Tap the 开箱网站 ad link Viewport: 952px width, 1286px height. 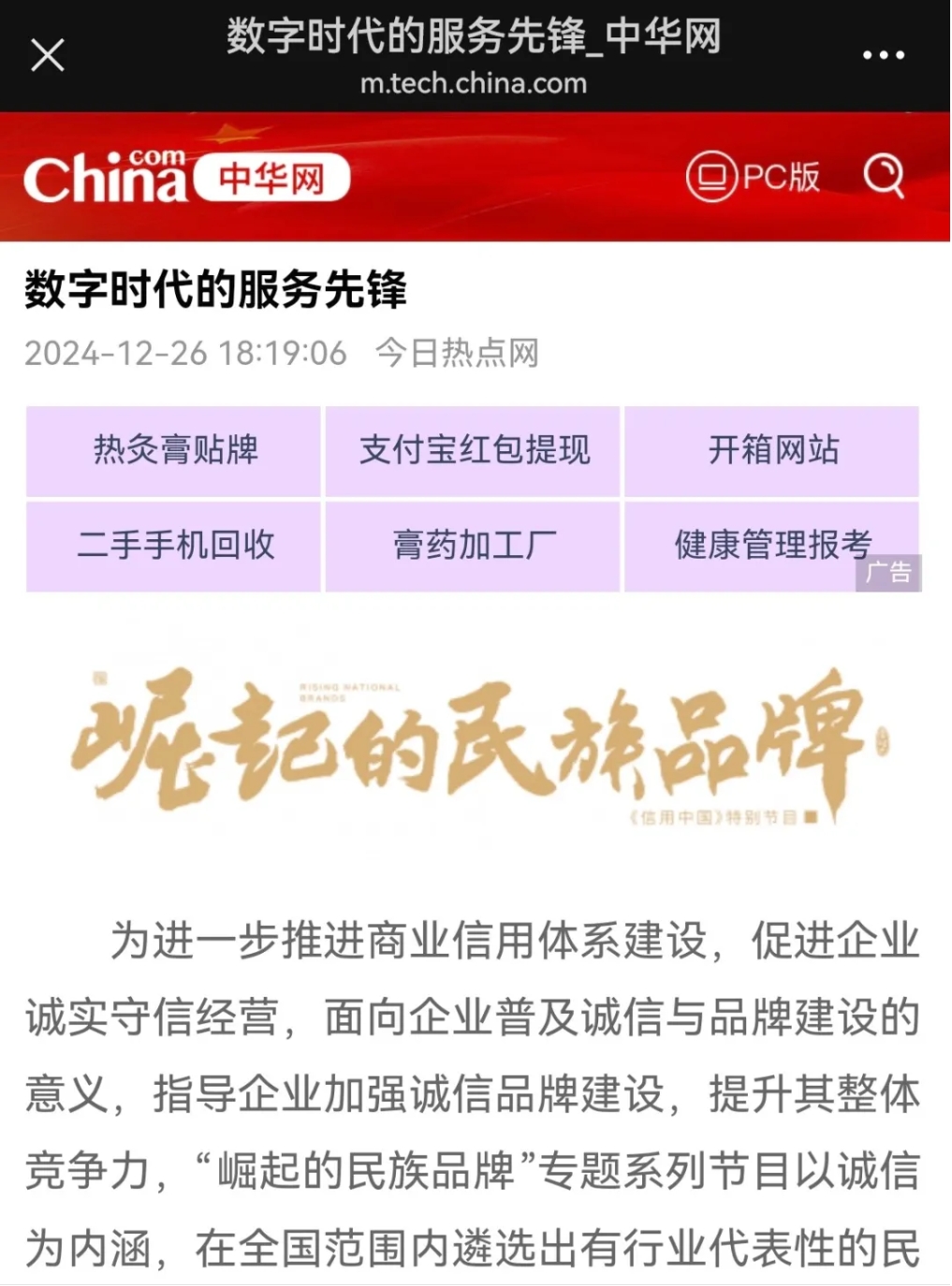(772, 451)
